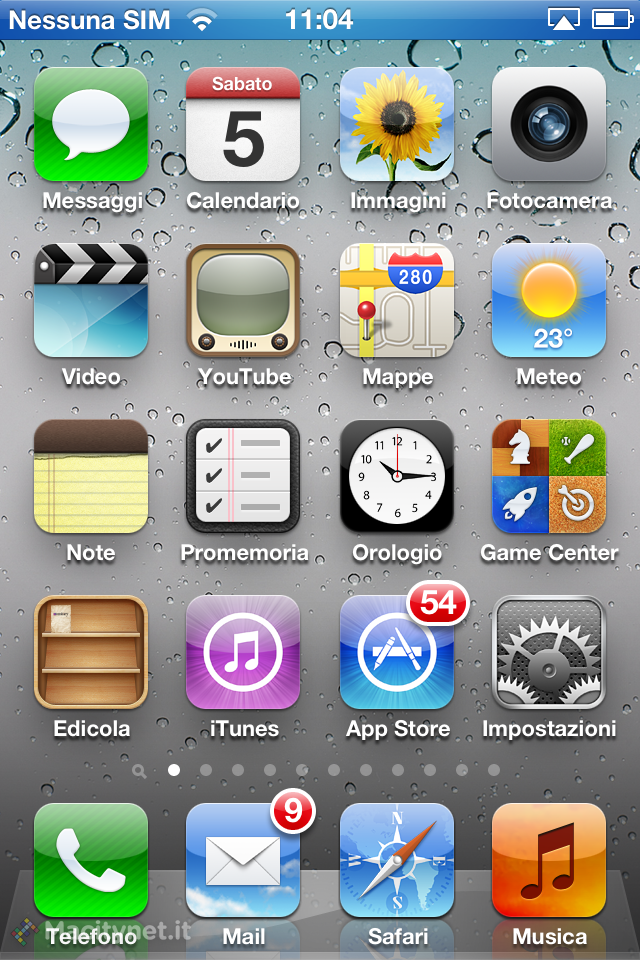Open Impostazioni settings

point(549,652)
